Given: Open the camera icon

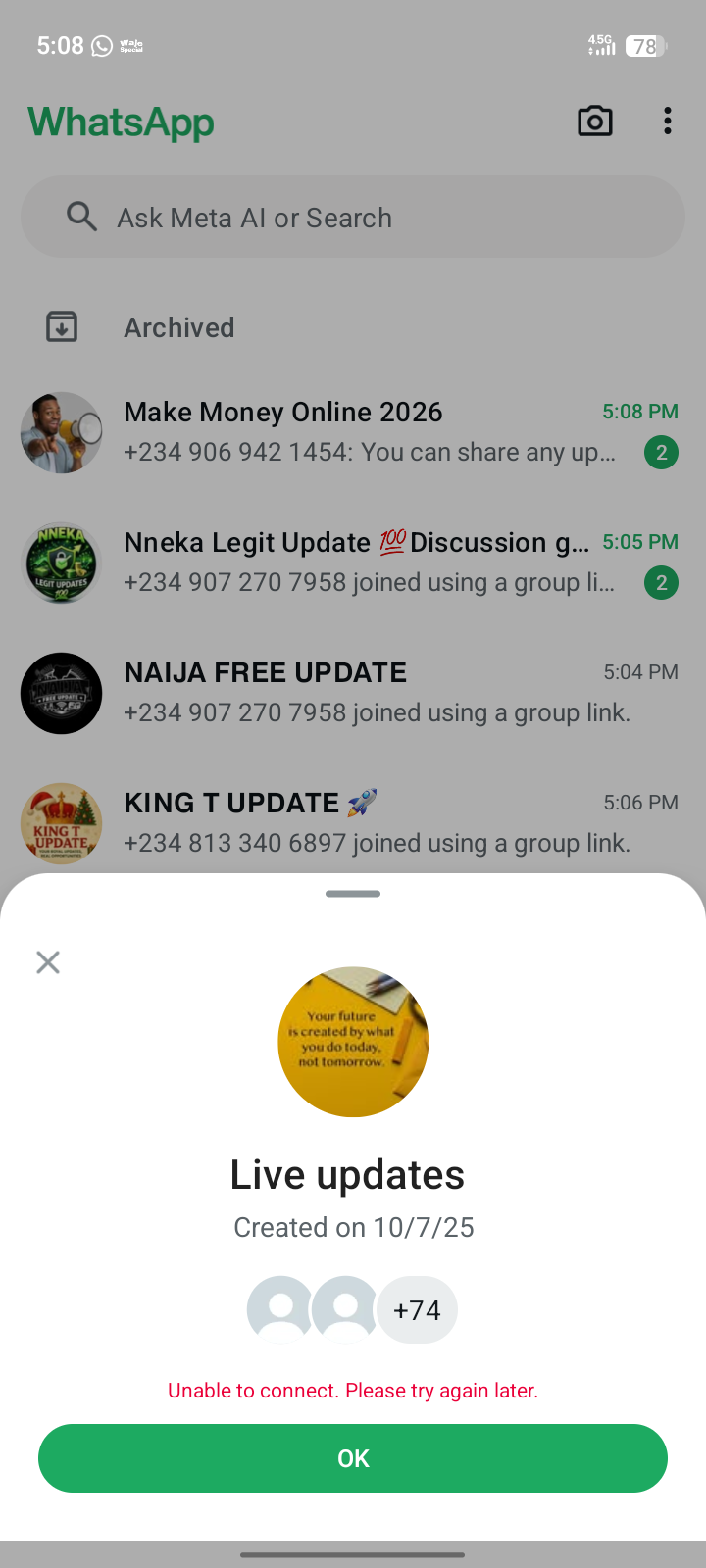Looking at the screenshot, I should [x=594, y=122].
